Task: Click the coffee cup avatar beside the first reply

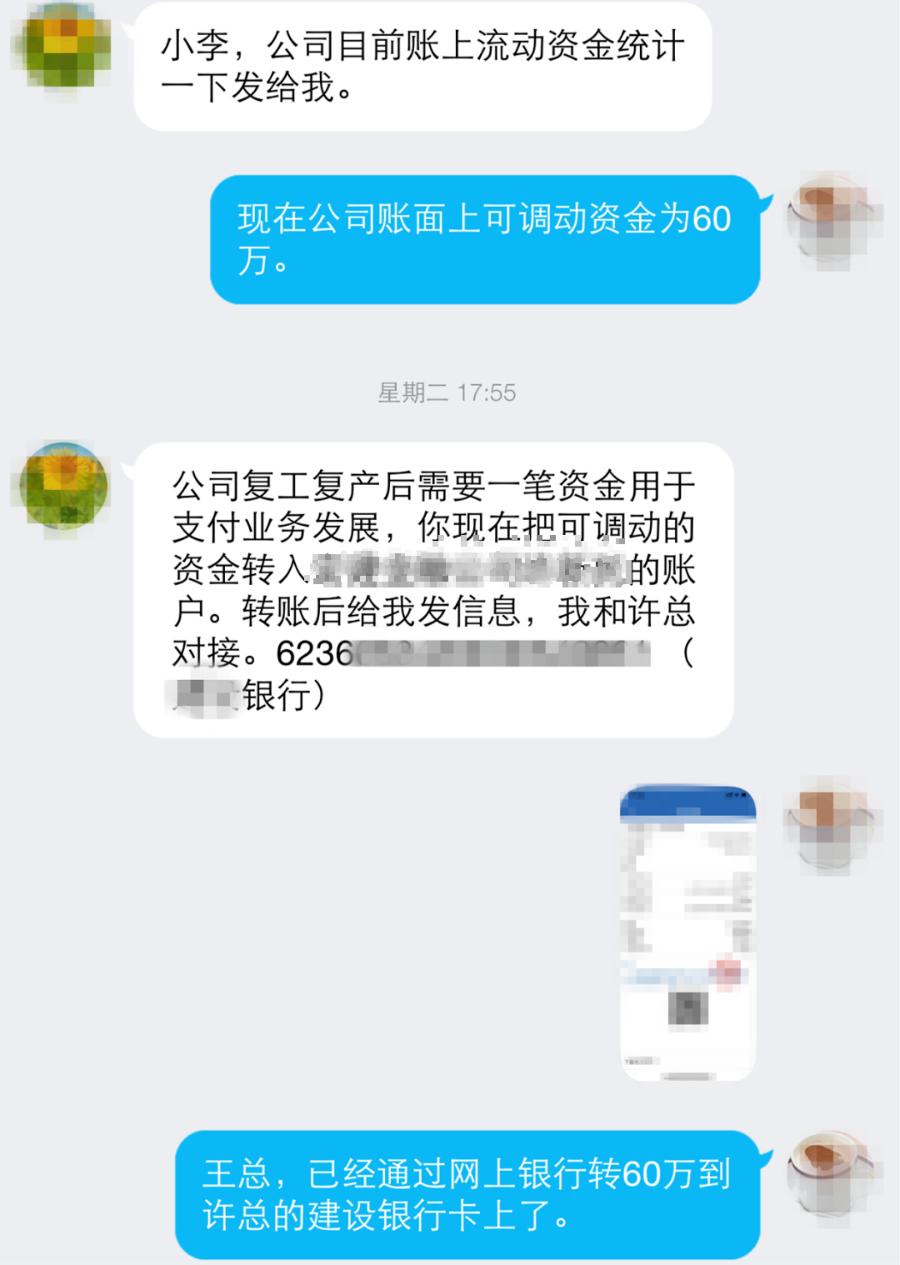Action: click(832, 222)
